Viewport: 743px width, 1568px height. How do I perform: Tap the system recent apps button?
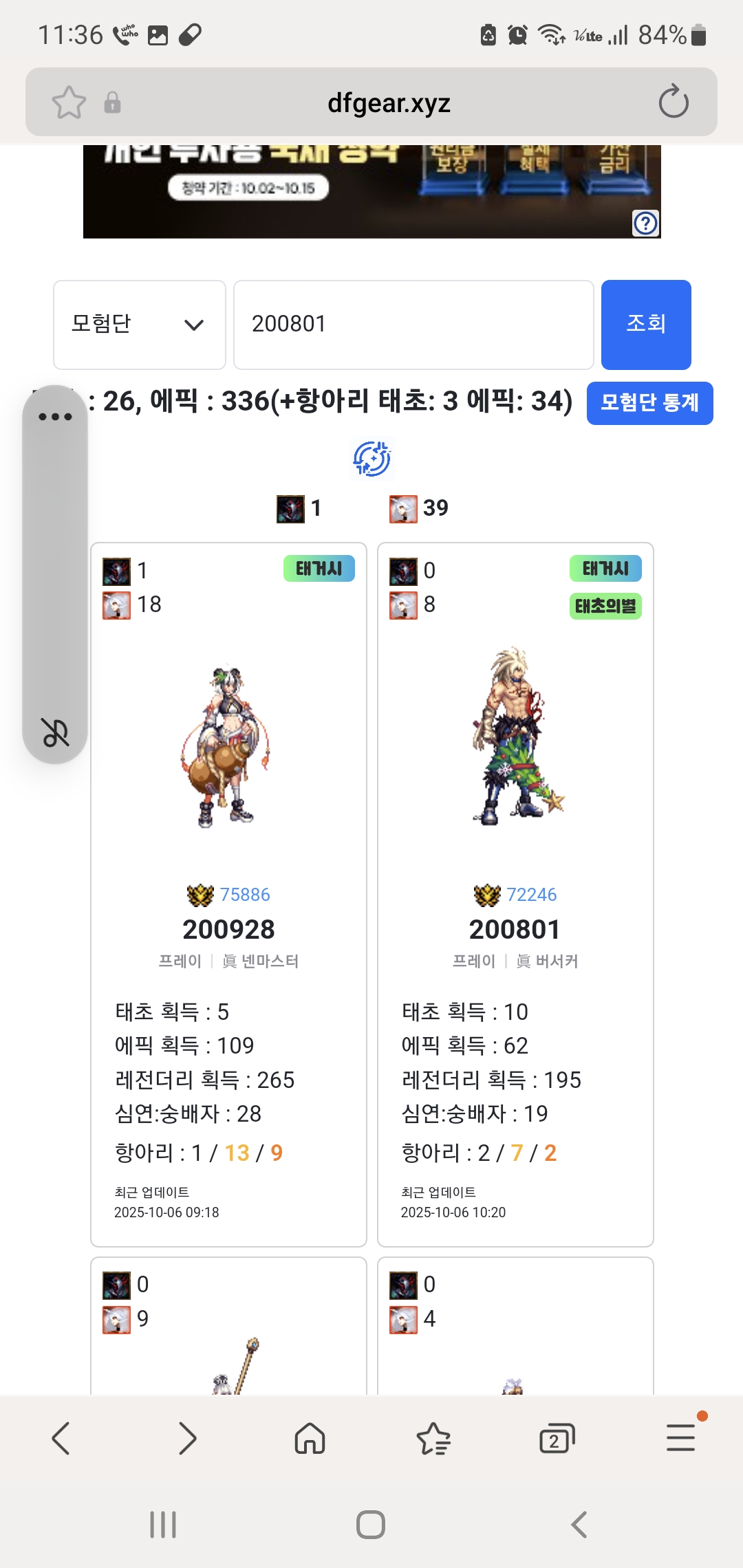tap(163, 1525)
